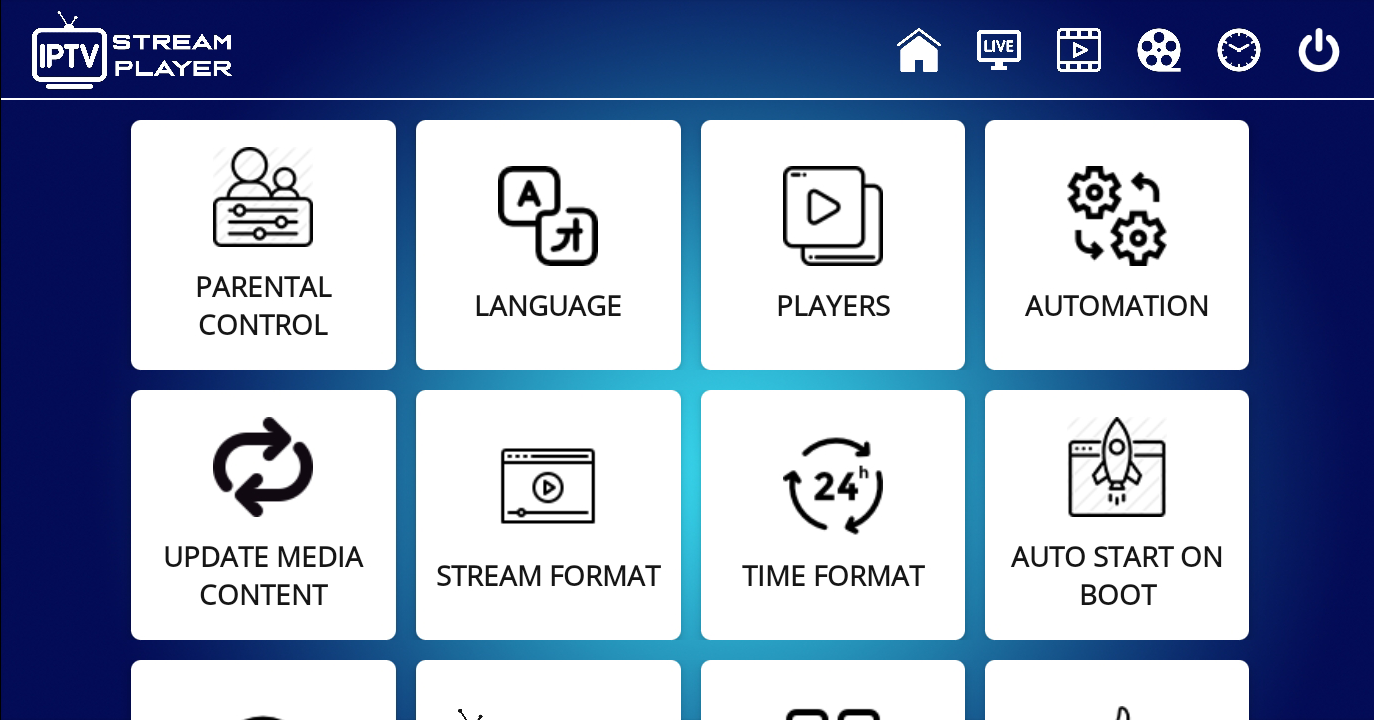Image resolution: width=1374 pixels, height=720 pixels.
Task: Open Parental Control settings
Action: [263, 245]
